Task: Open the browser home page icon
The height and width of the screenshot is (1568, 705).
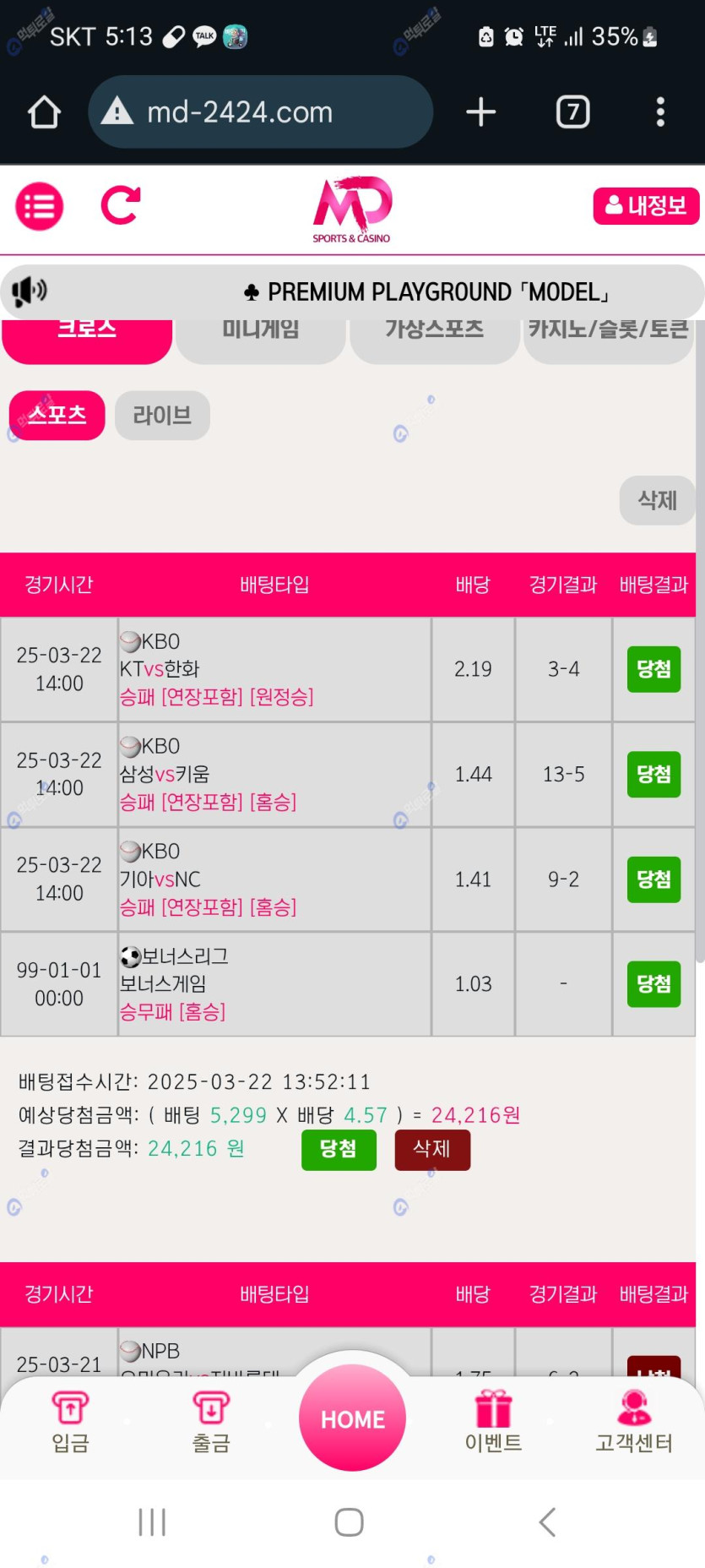Action: click(44, 112)
